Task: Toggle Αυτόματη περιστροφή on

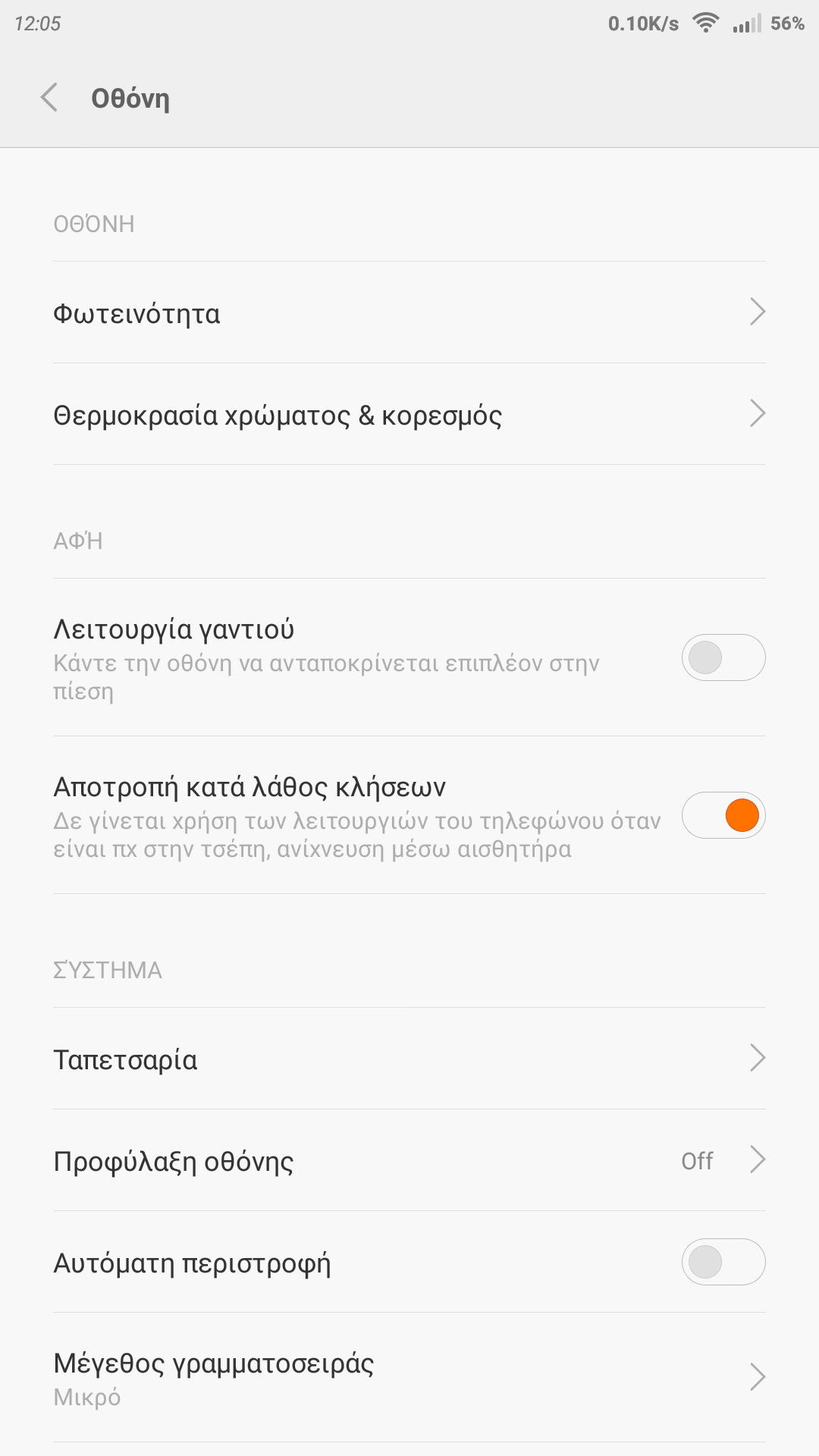Action: (723, 1262)
